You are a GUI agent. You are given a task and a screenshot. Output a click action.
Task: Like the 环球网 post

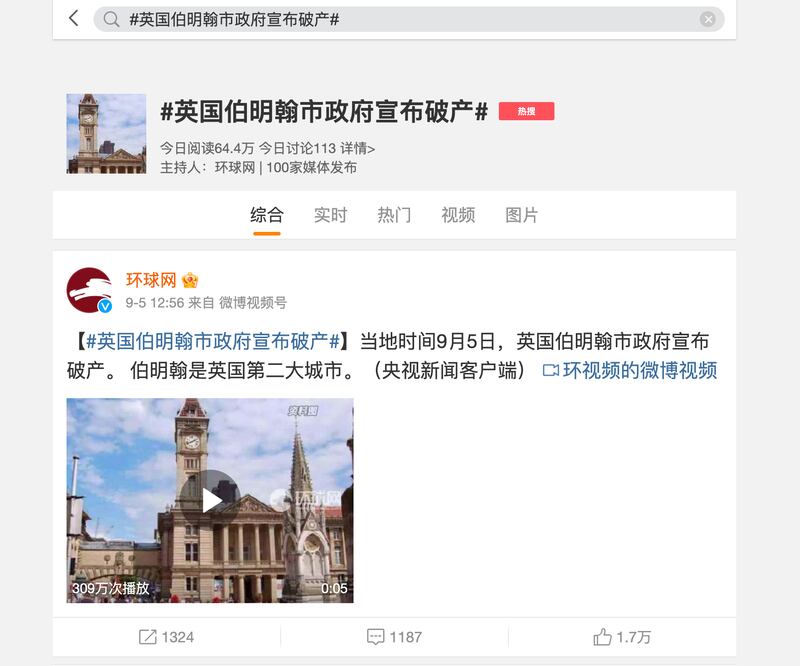(622, 636)
